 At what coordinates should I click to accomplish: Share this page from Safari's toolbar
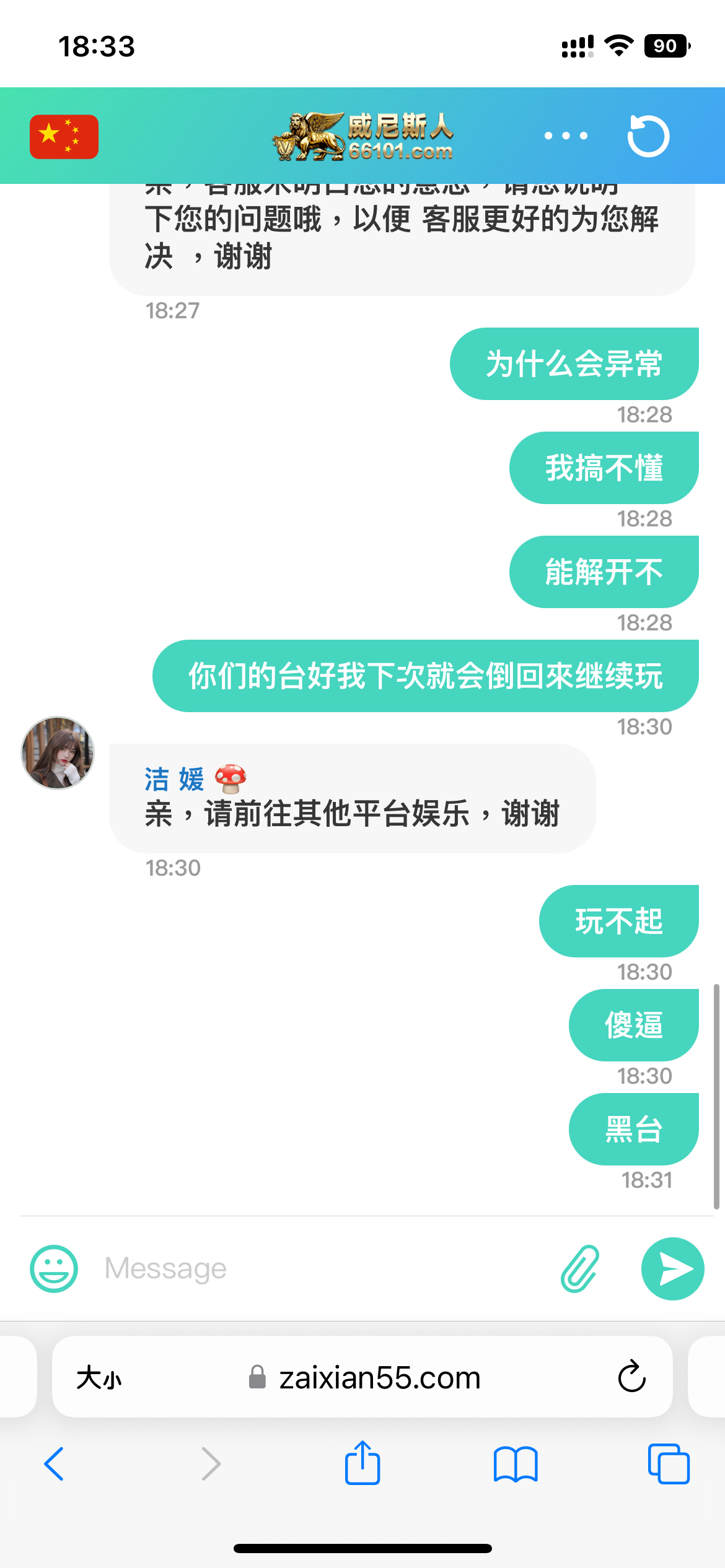(362, 1463)
